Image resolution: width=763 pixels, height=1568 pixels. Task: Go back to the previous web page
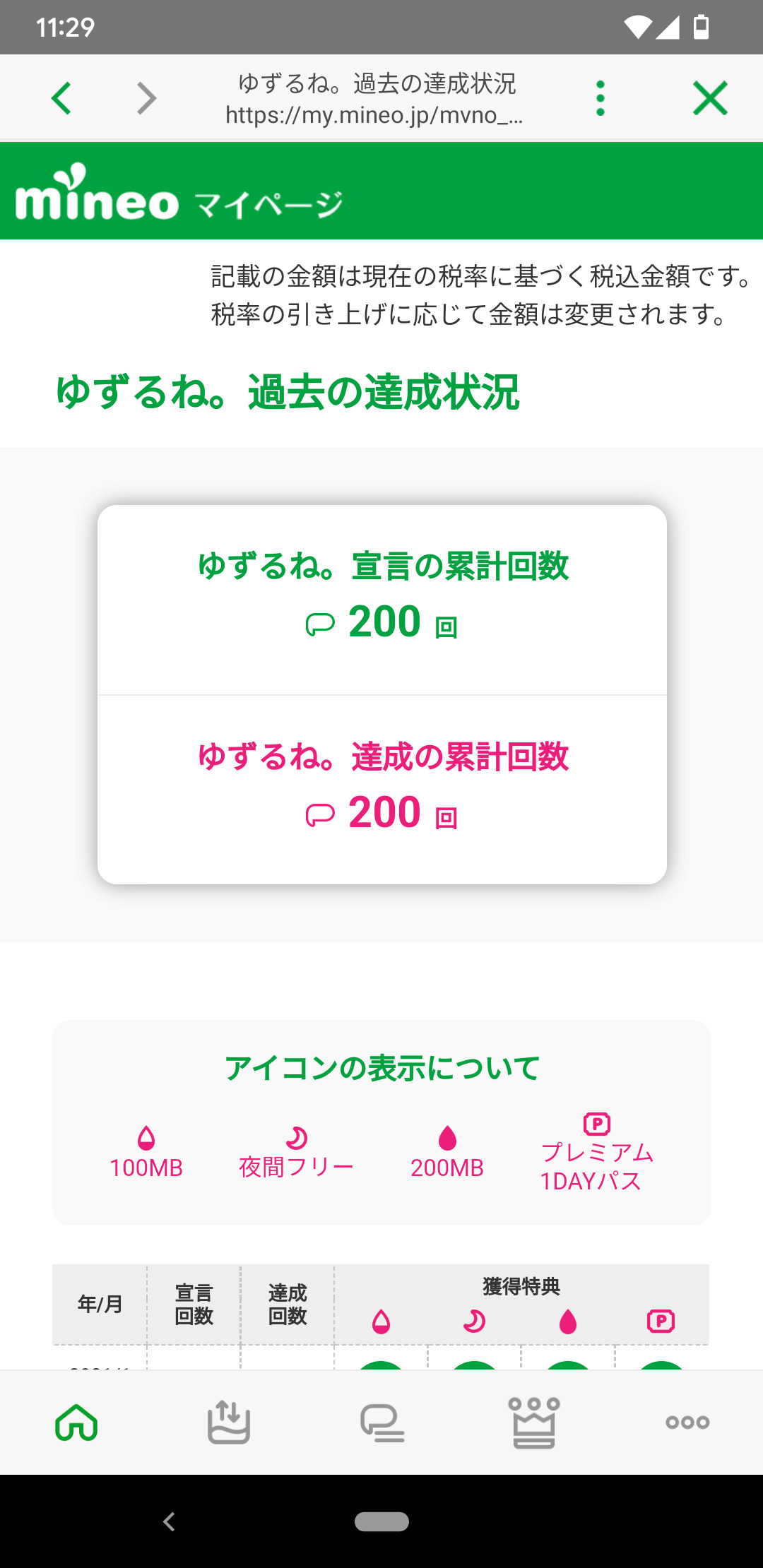tap(61, 98)
